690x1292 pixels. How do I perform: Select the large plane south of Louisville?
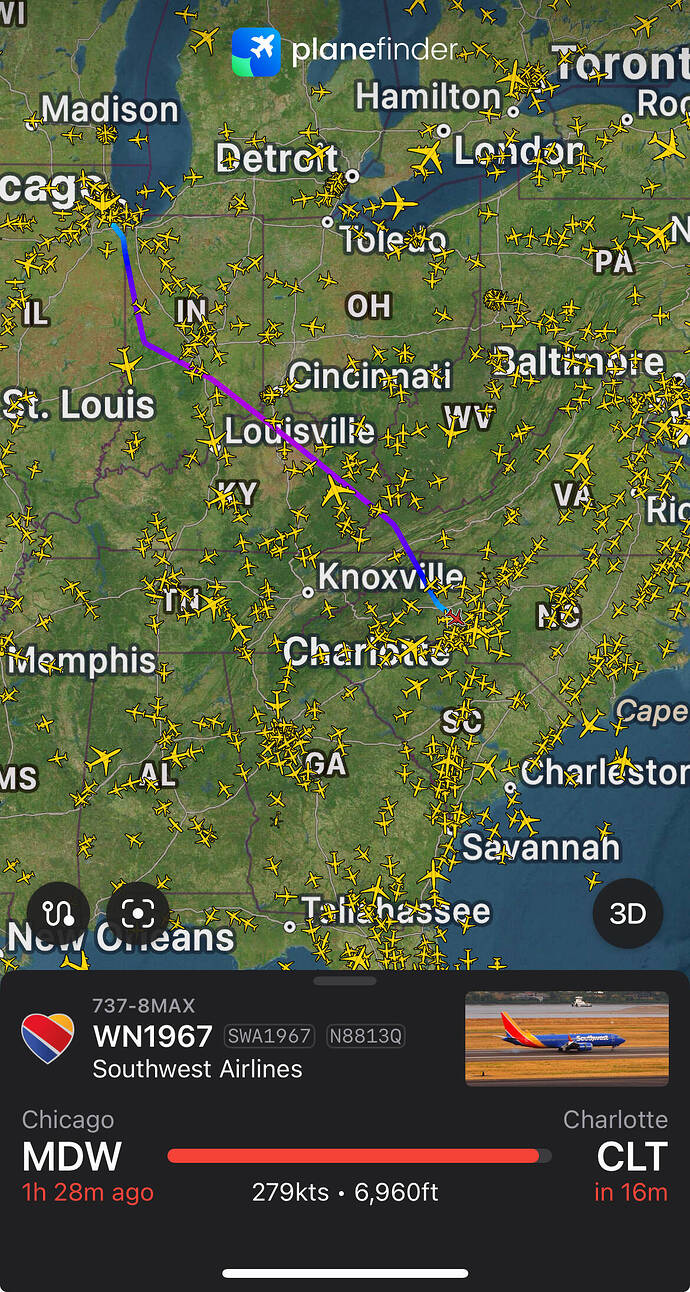(x=337, y=491)
